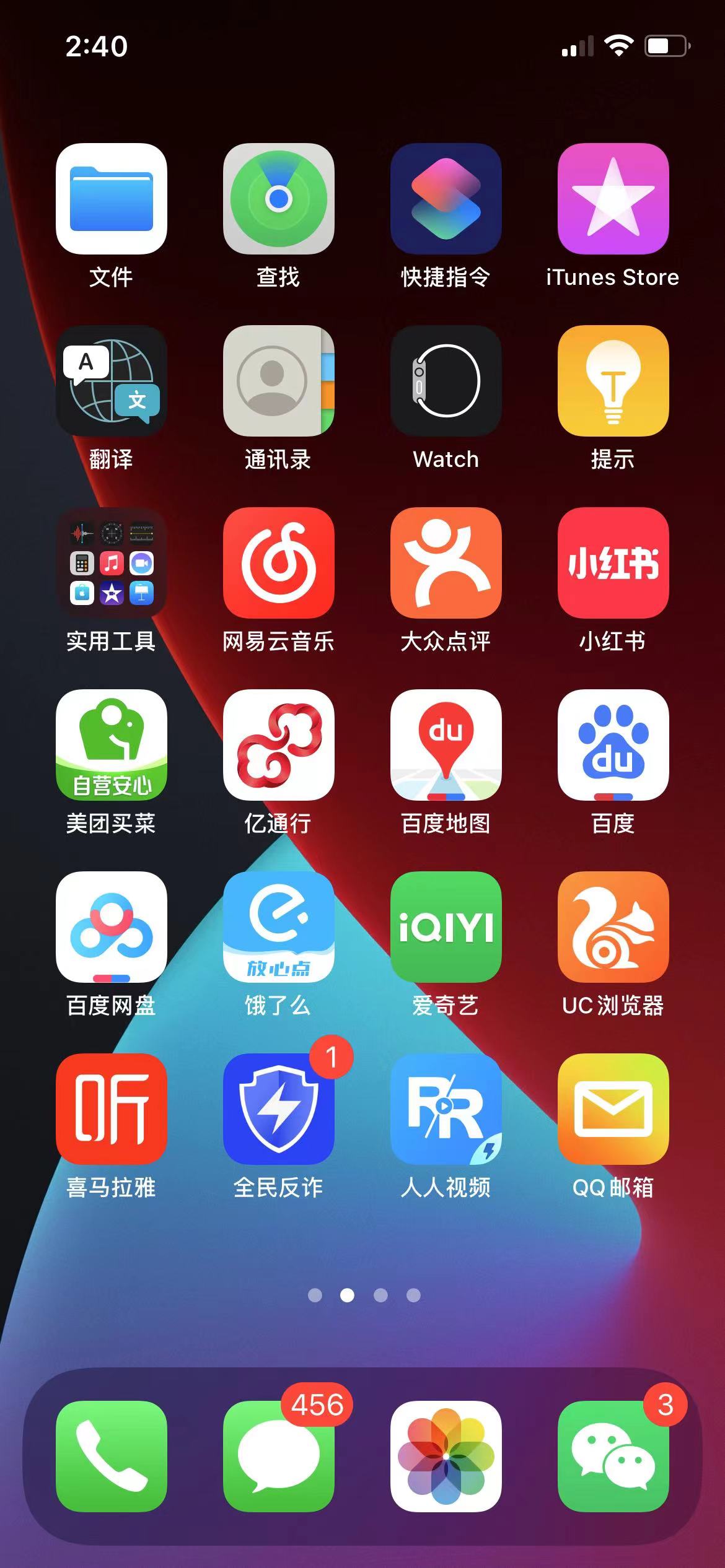Open iTunes Store
Viewport: 725px width, 1568px height.
pos(613,199)
